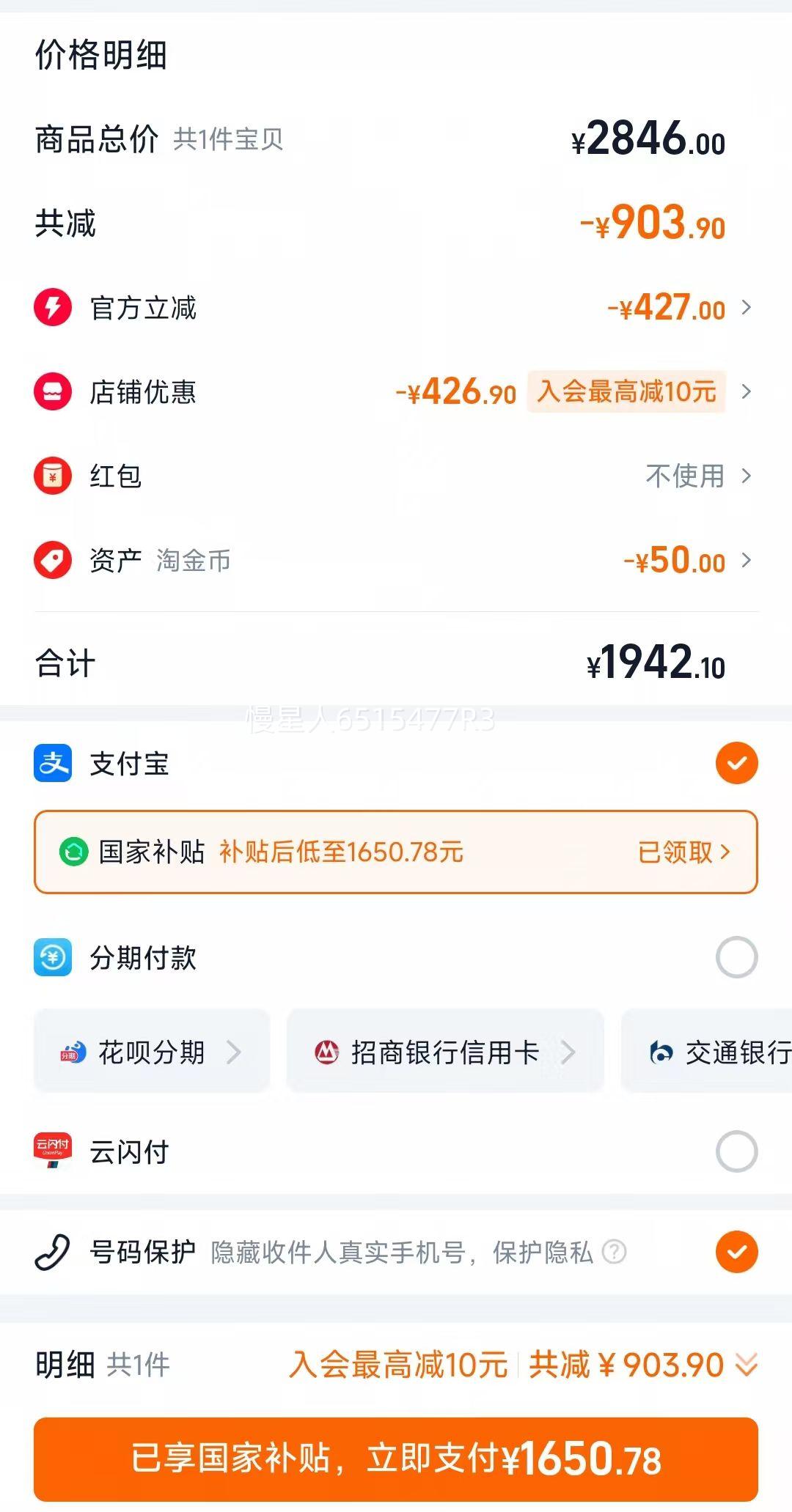The height and width of the screenshot is (1512, 792).
Task: Click the 号码保护 phone icon
Action: [x=54, y=1252]
